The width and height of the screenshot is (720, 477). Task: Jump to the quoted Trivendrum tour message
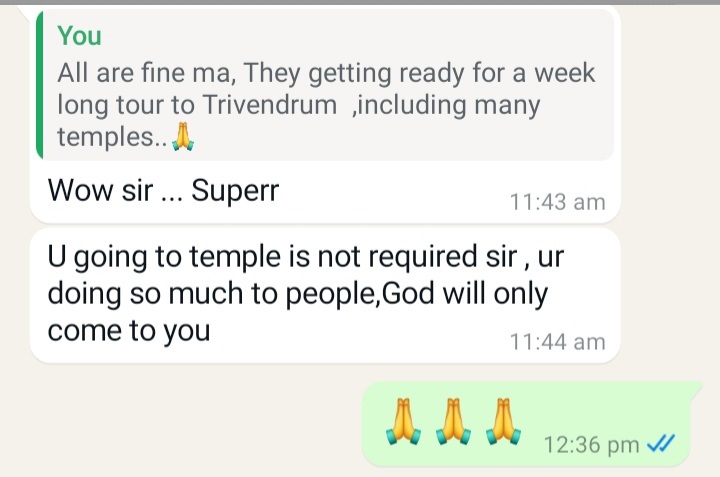[x=325, y=89]
